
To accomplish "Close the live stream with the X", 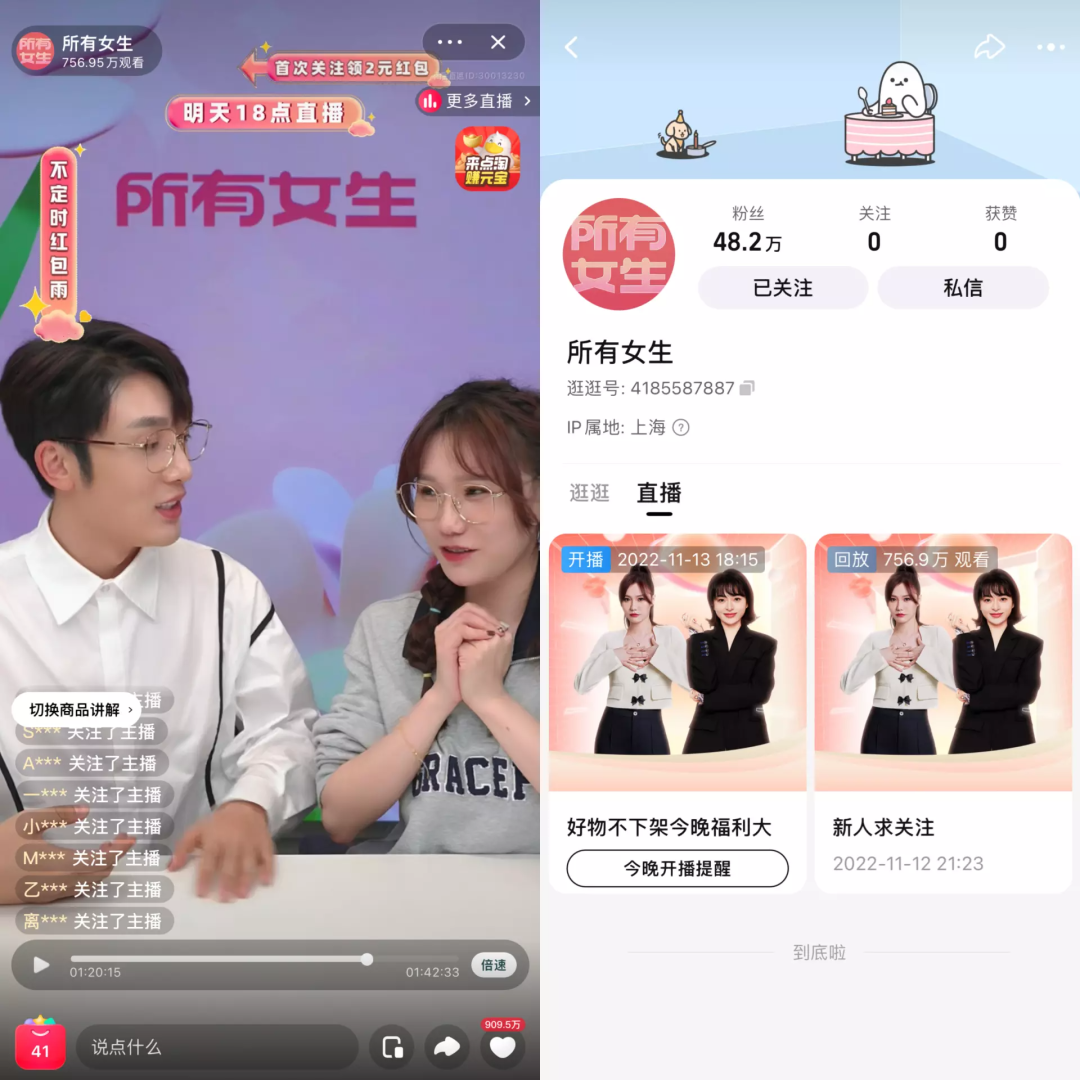I will click(x=498, y=42).
